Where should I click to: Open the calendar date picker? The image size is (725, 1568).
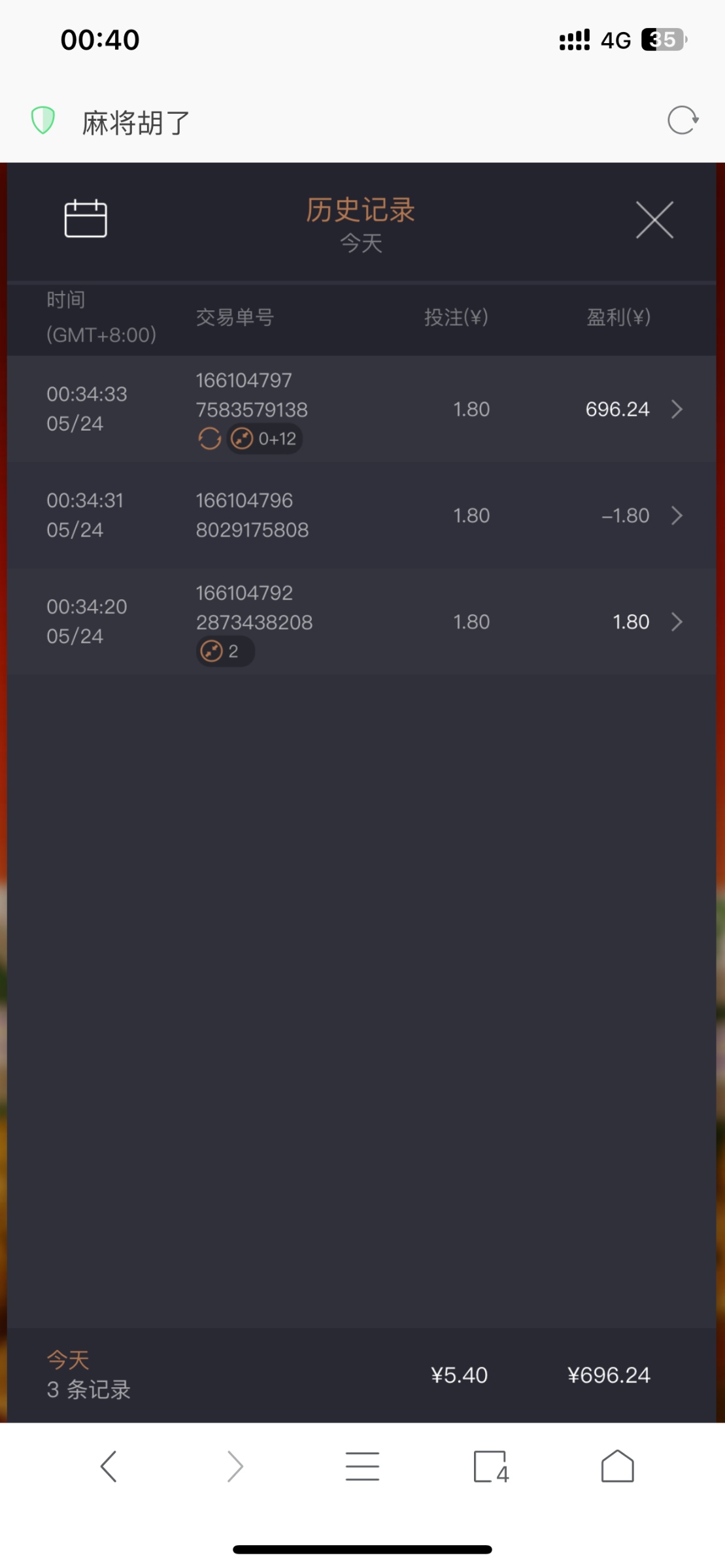(86, 218)
